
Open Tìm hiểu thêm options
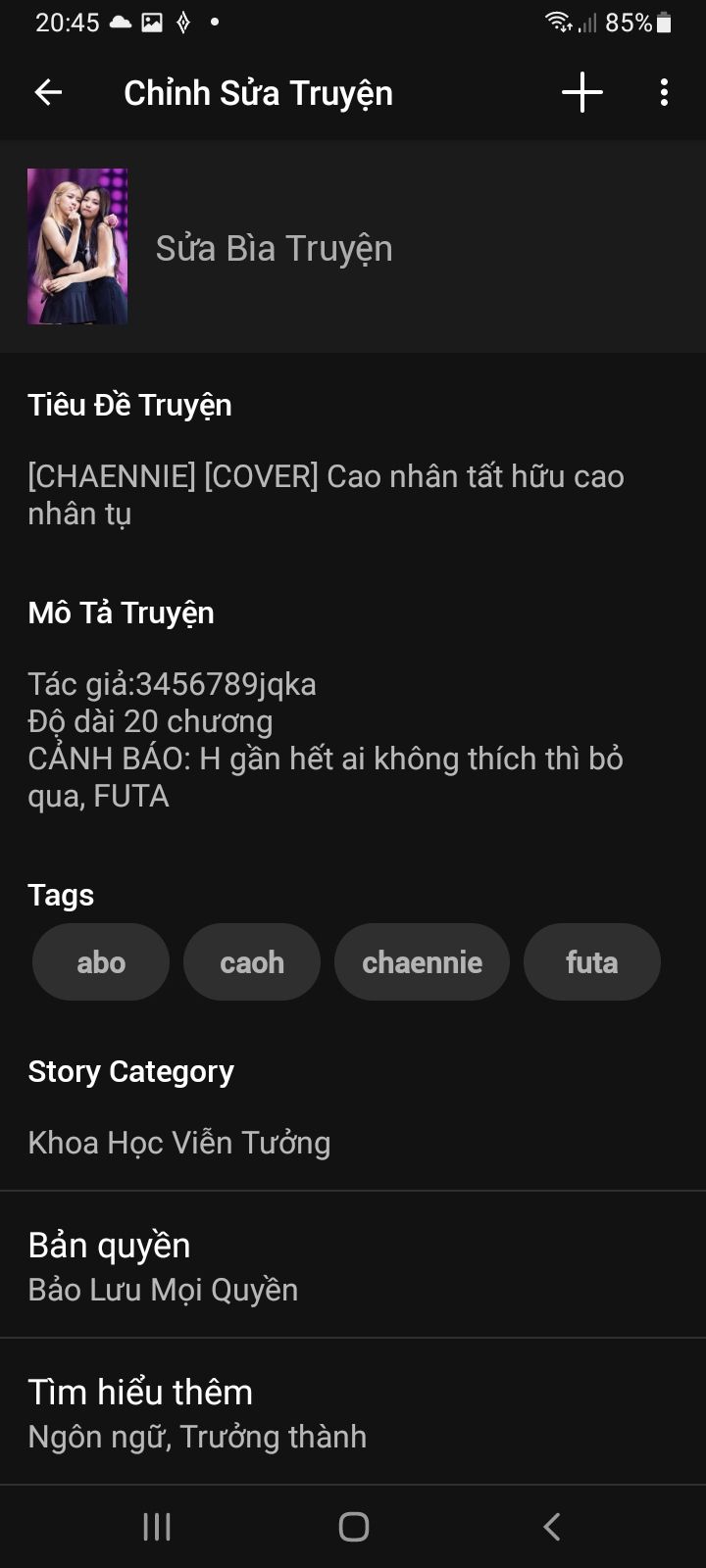tap(353, 1412)
